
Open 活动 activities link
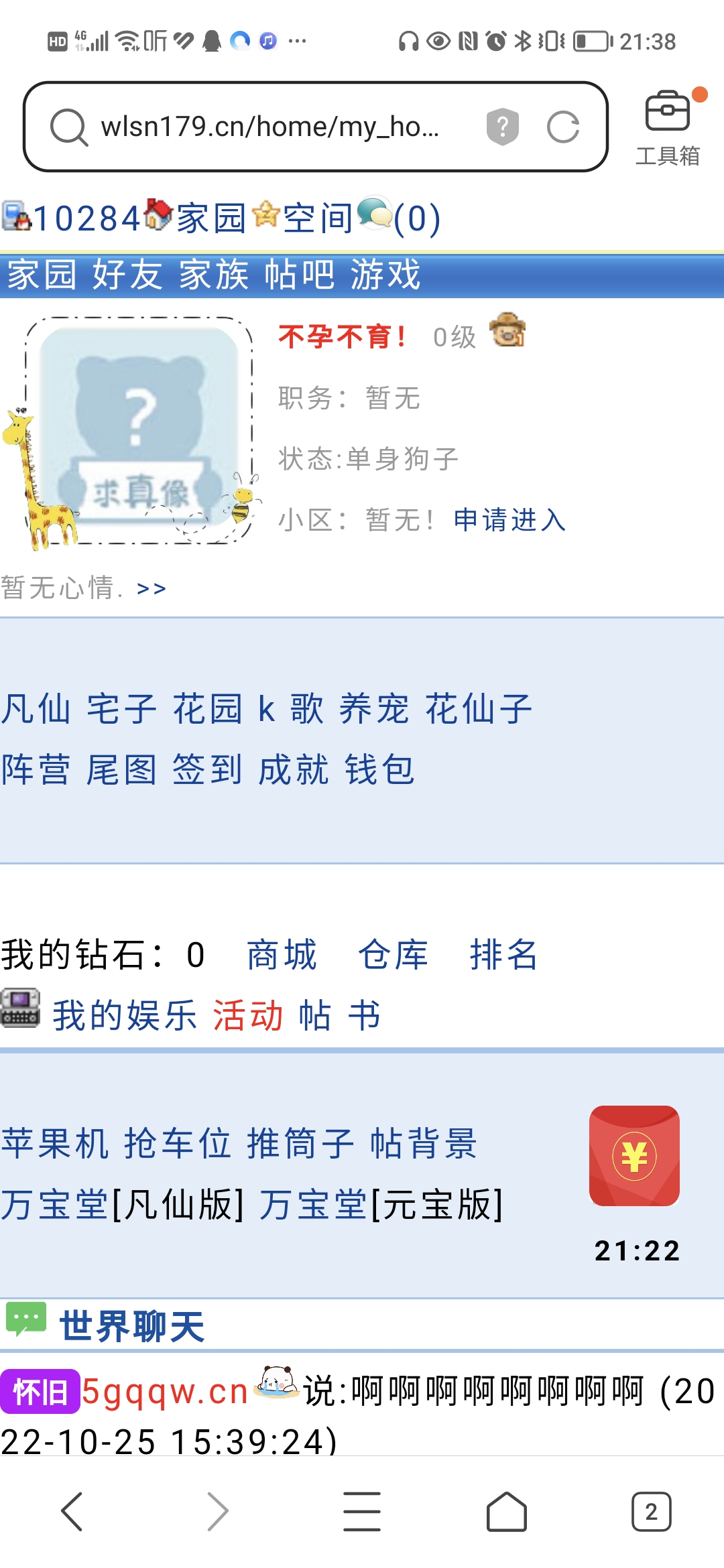point(248,1015)
